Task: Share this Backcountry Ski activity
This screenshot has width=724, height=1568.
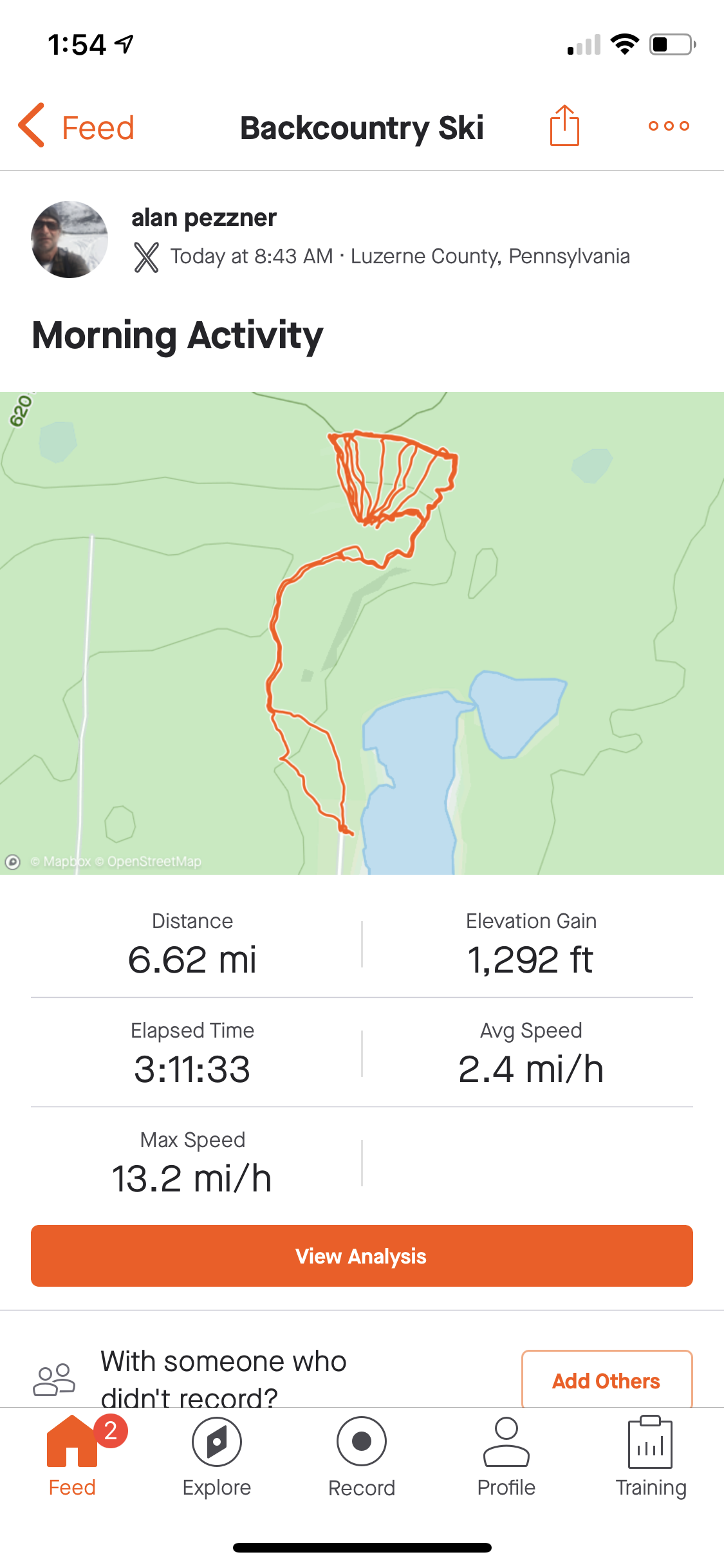Action: tap(564, 126)
